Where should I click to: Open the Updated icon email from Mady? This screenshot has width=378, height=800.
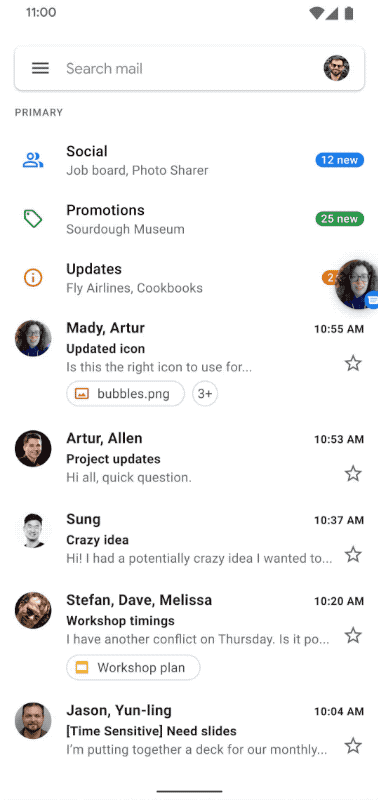coord(189,362)
